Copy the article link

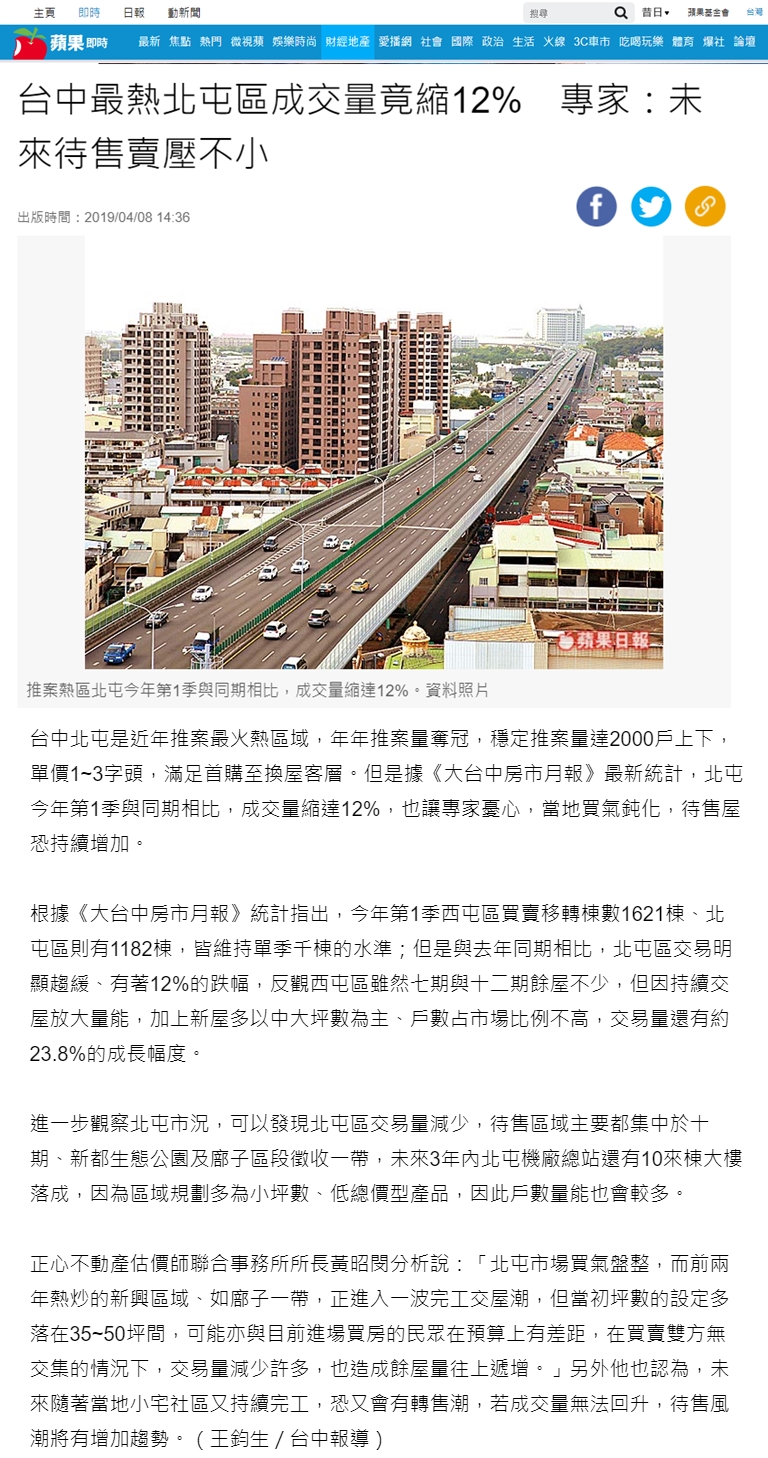pos(705,206)
